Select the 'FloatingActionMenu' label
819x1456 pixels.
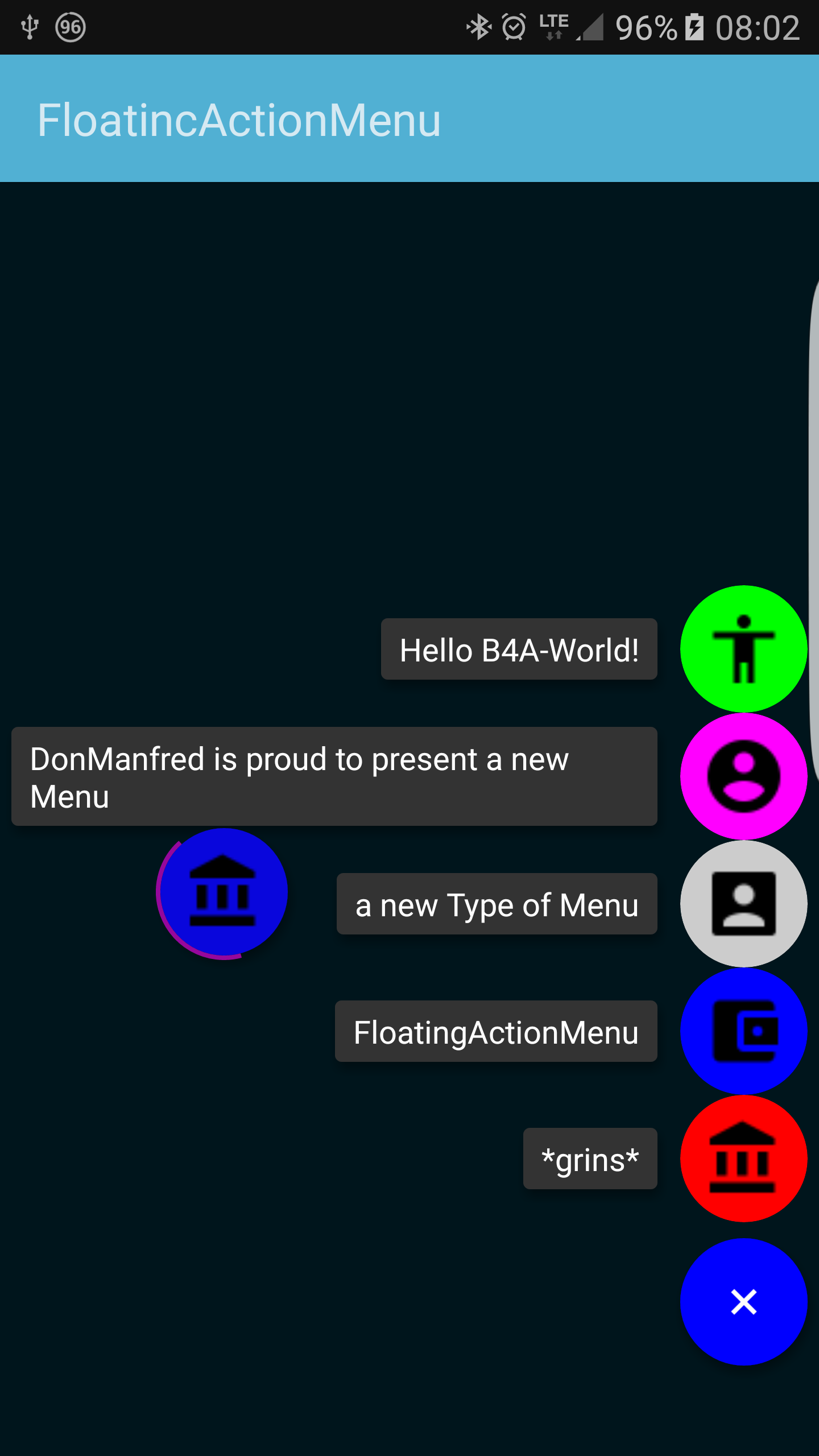pos(496,1031)
